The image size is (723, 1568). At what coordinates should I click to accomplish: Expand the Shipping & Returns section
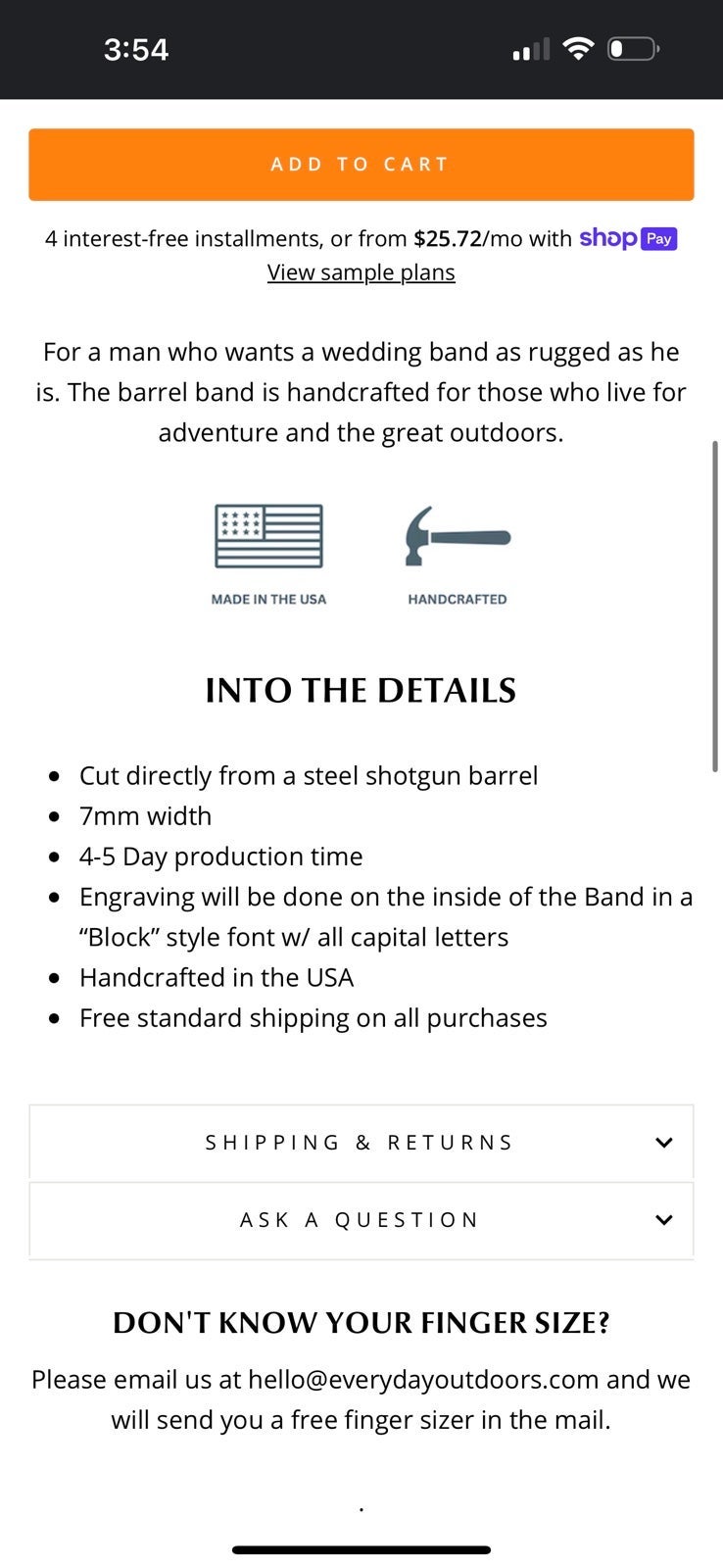point(361,1143)
